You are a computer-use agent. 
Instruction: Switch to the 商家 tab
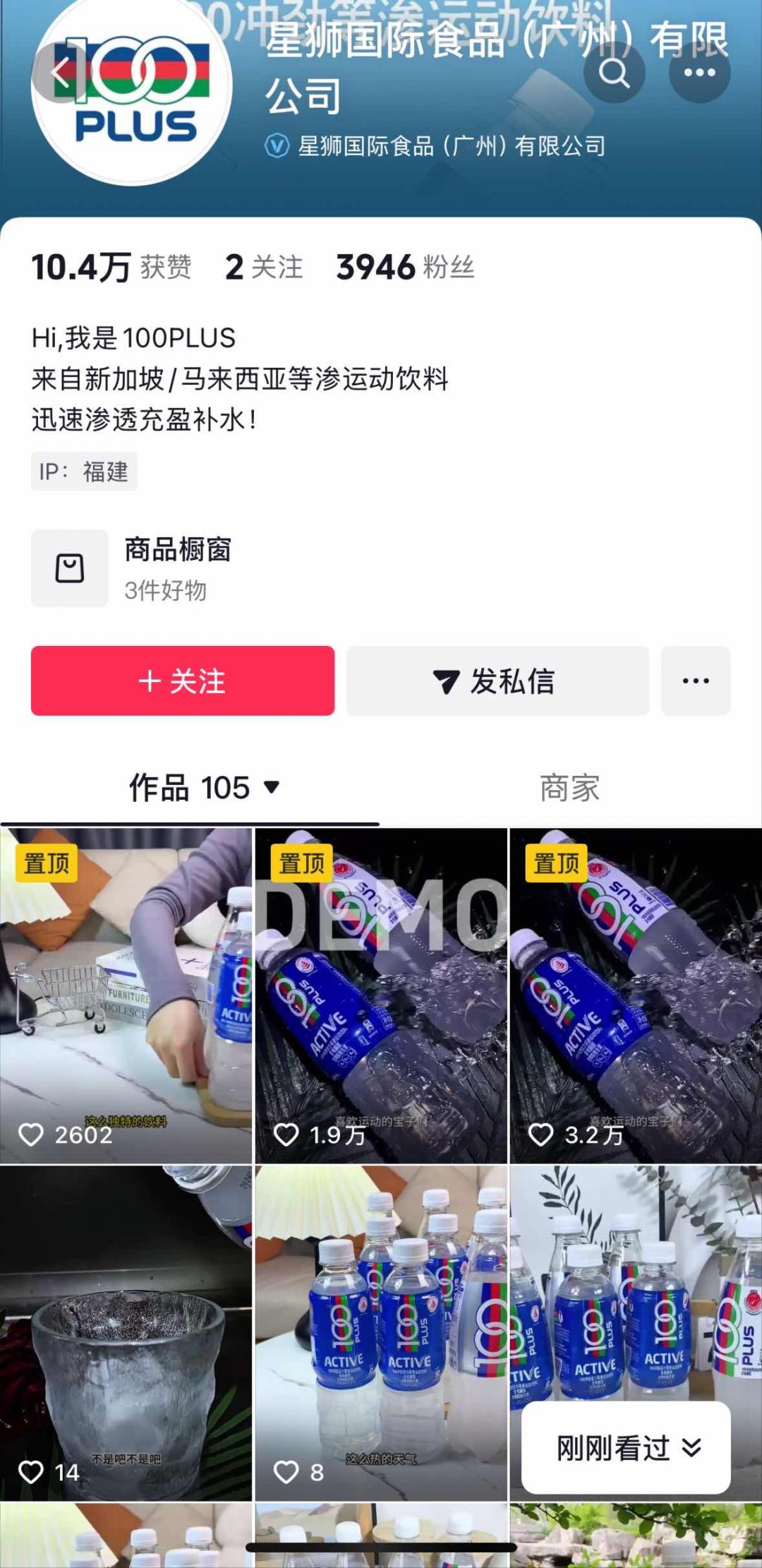click(569, 787)
